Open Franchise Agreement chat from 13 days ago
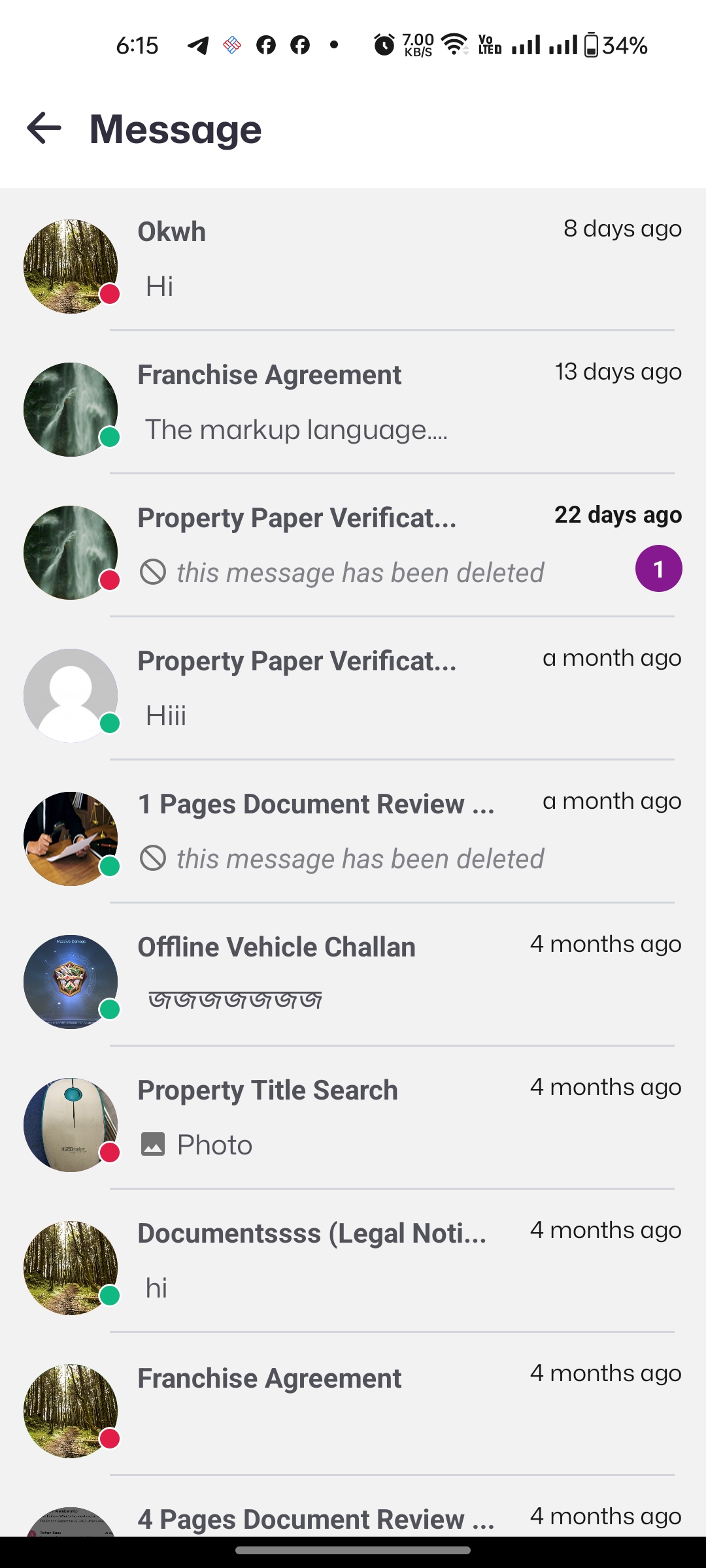The width and height of the screenshot is (706, 1568). 353,402
